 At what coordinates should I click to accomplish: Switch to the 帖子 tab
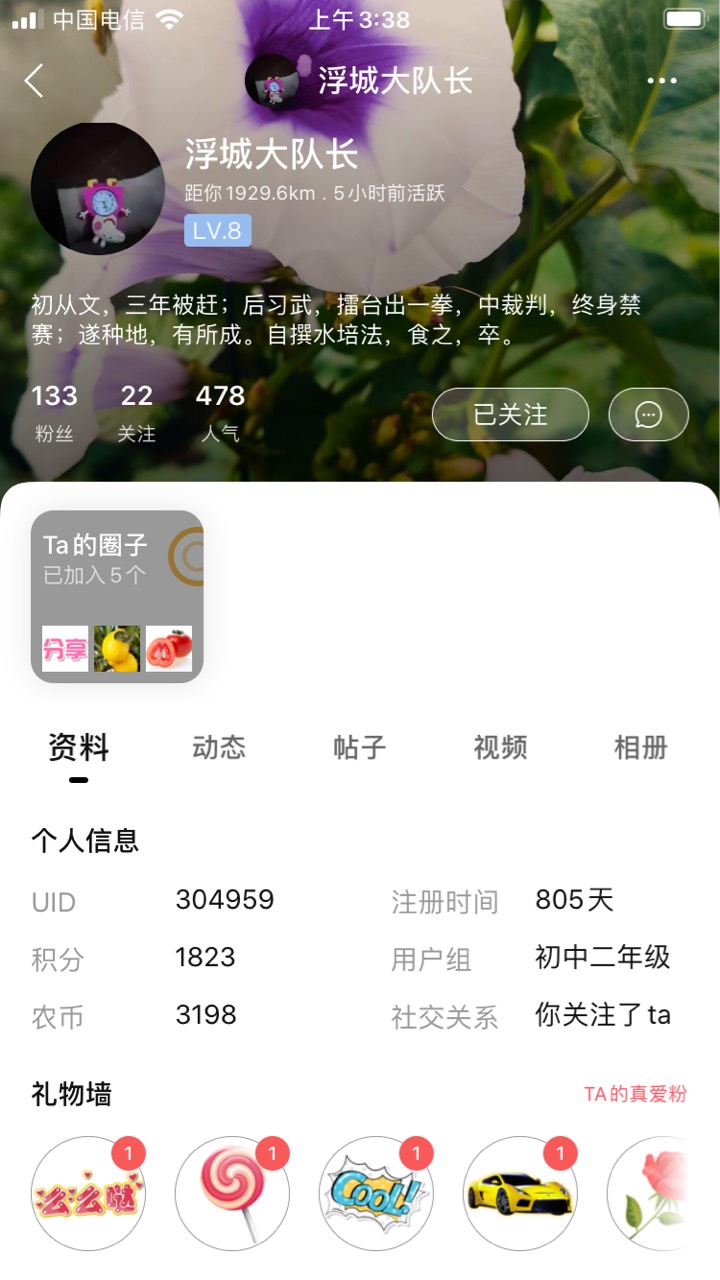point(360,748)
